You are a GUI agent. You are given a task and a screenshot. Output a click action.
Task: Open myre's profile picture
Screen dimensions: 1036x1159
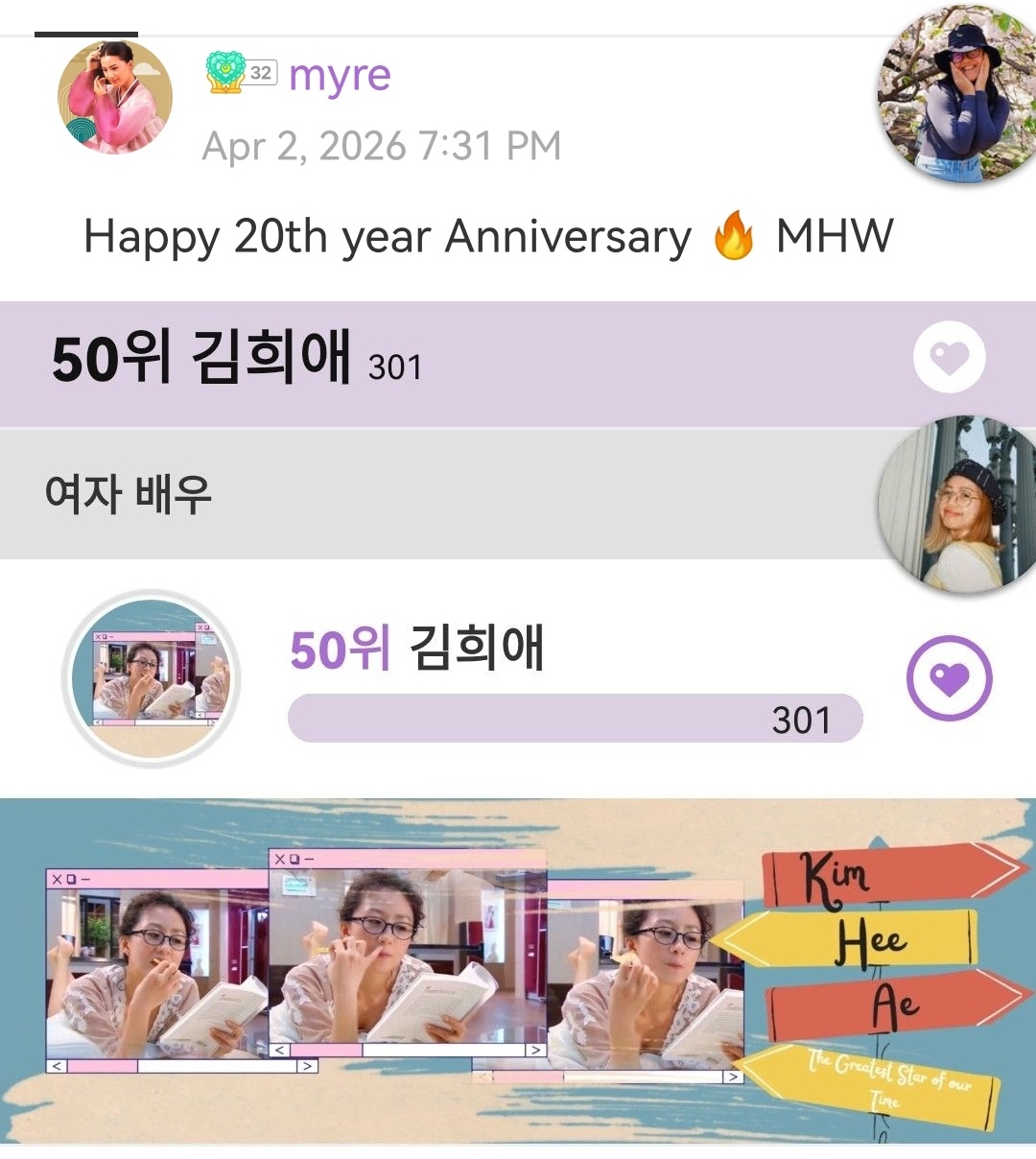pyautogui.click(x=115, y=97)
